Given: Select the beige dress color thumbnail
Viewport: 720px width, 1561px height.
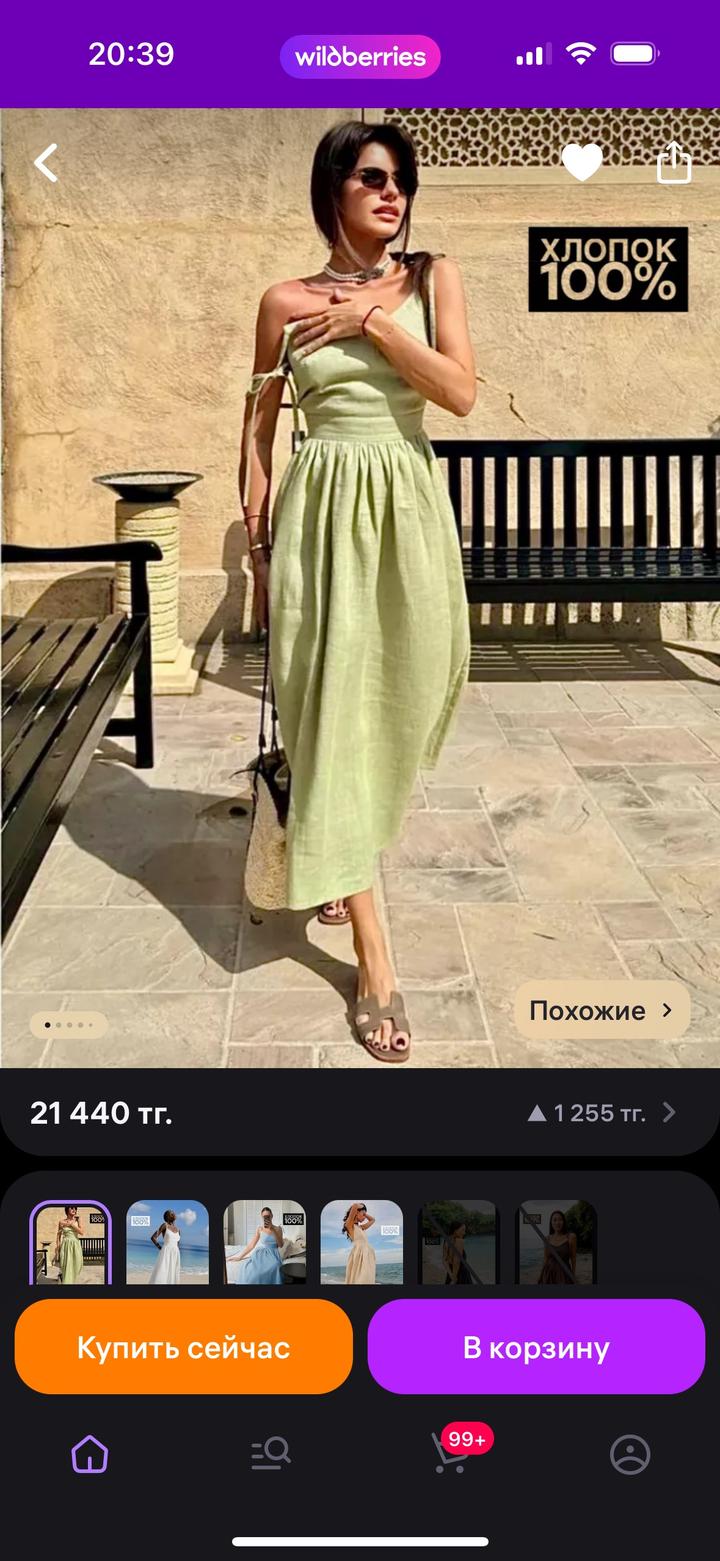Looking at the screenshot, I should [x=361, y=1243].
